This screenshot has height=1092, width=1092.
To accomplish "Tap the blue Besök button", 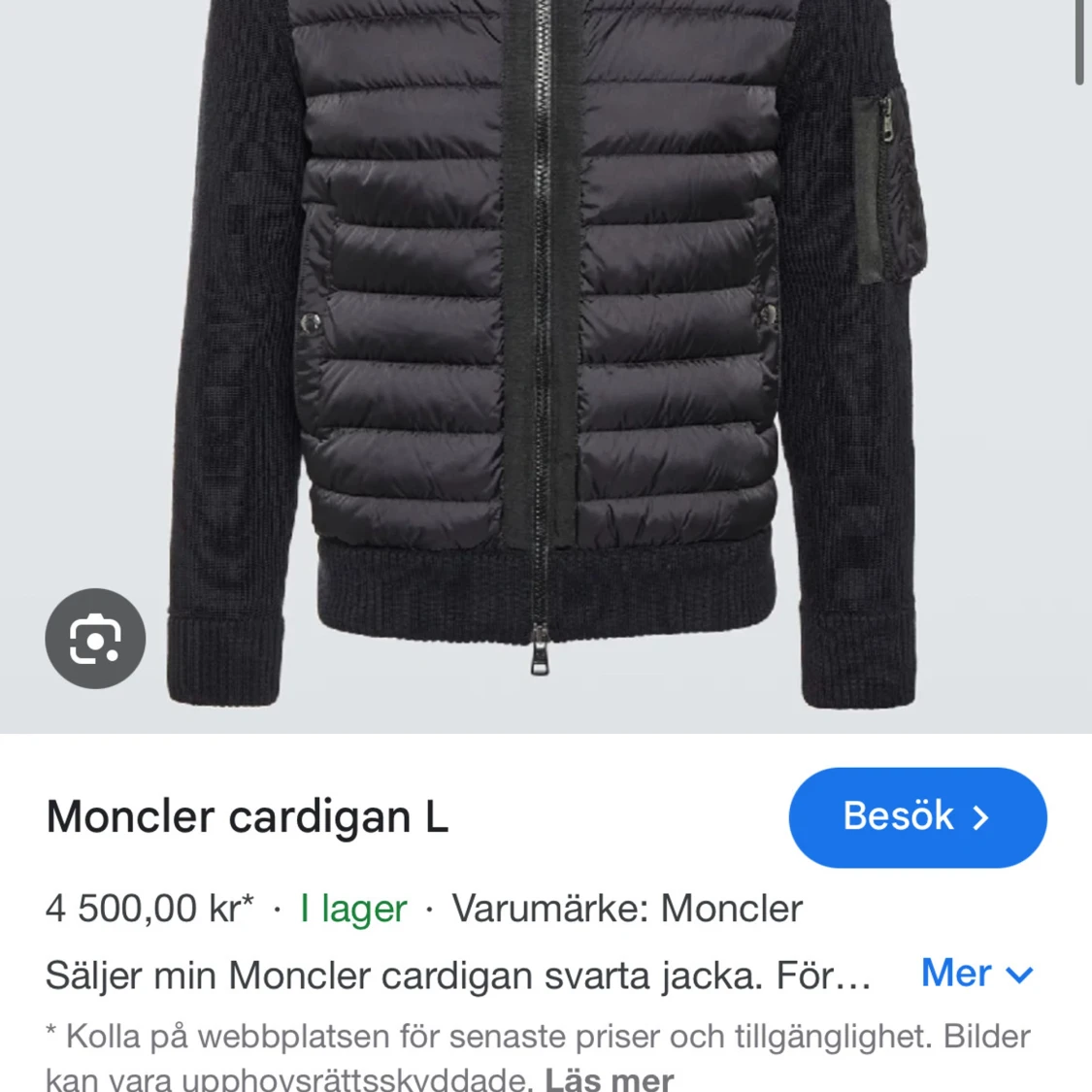I will [917, 817].
